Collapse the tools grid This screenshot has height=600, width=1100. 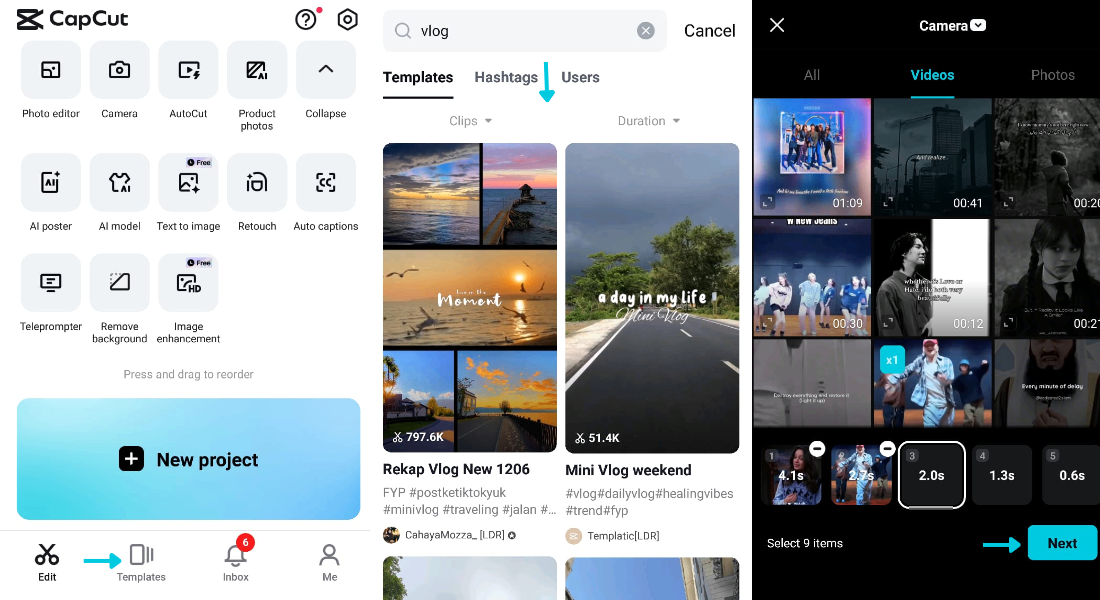325,71
